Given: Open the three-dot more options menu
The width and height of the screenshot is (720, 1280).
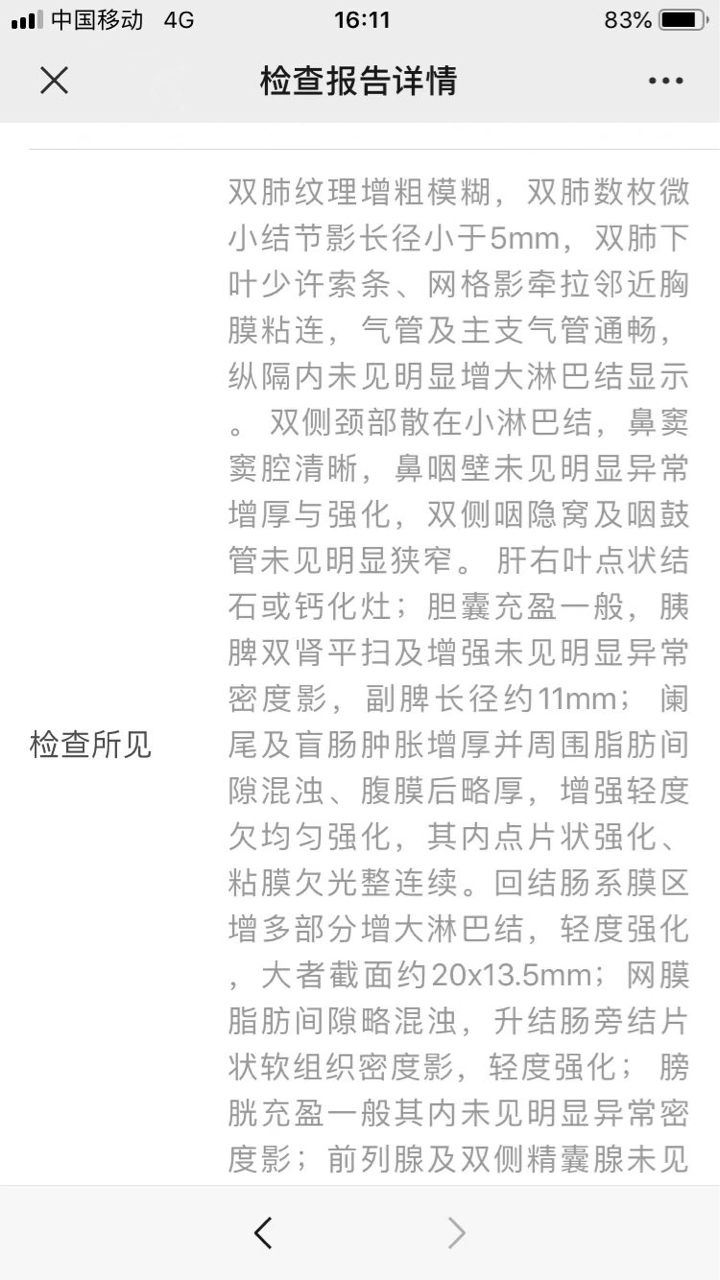Looking at the screenshot, I should coord(666,81).
